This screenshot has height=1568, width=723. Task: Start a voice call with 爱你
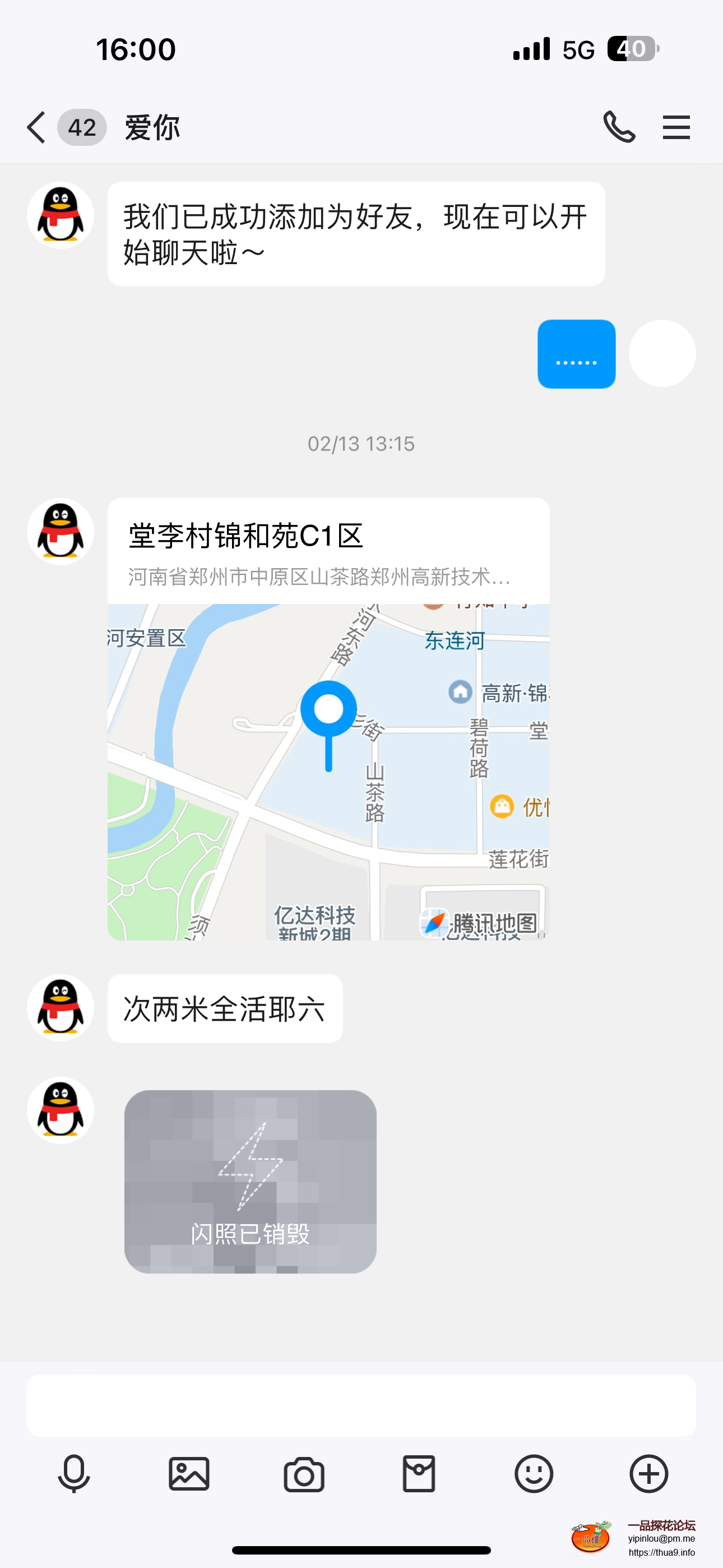tap(619, 128)
